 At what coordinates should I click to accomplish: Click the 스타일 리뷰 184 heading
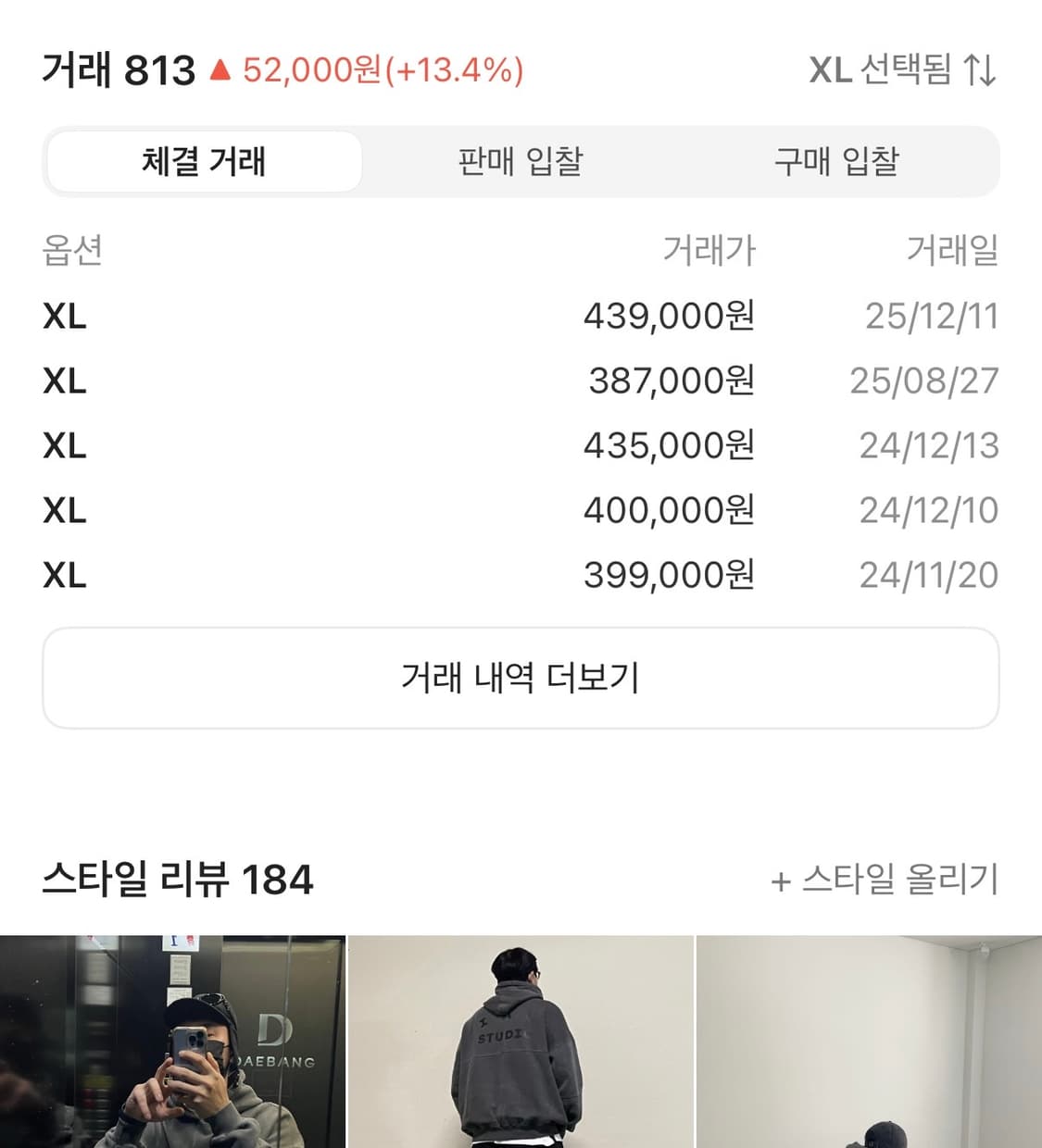point(176,875)
